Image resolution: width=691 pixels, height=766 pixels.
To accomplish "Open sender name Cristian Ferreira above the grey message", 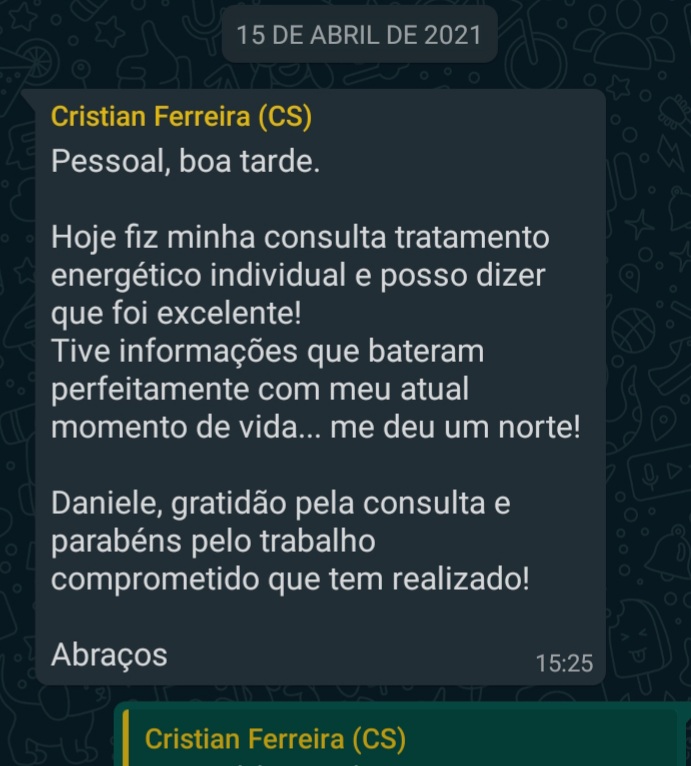I will pos(181,118).
